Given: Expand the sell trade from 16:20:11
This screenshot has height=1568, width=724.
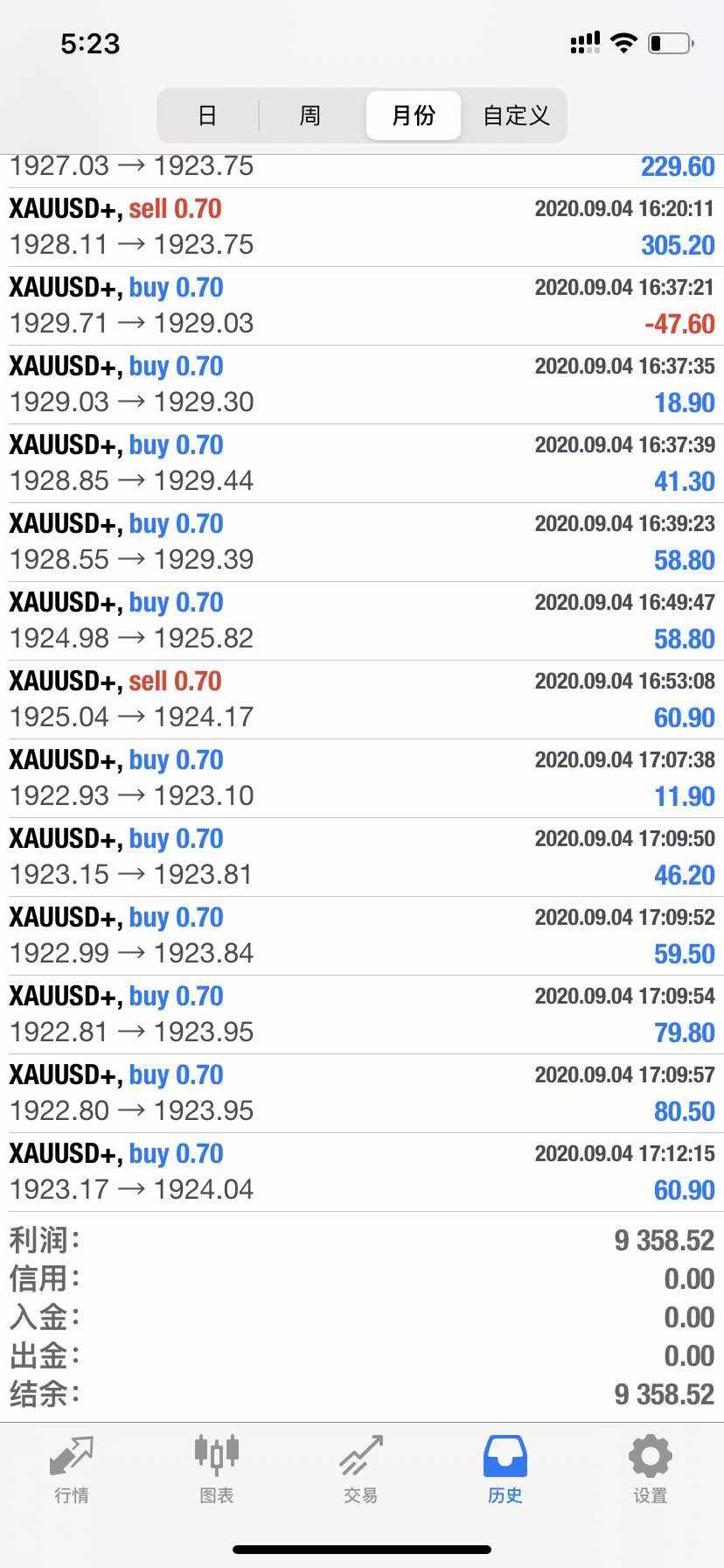Looking at the screenshot, I should [362, 227].
